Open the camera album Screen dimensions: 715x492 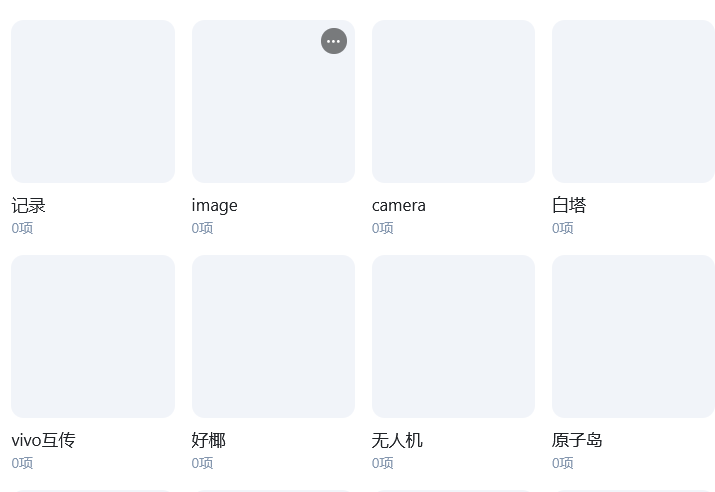pyautogui.click(x=453, y=101)
